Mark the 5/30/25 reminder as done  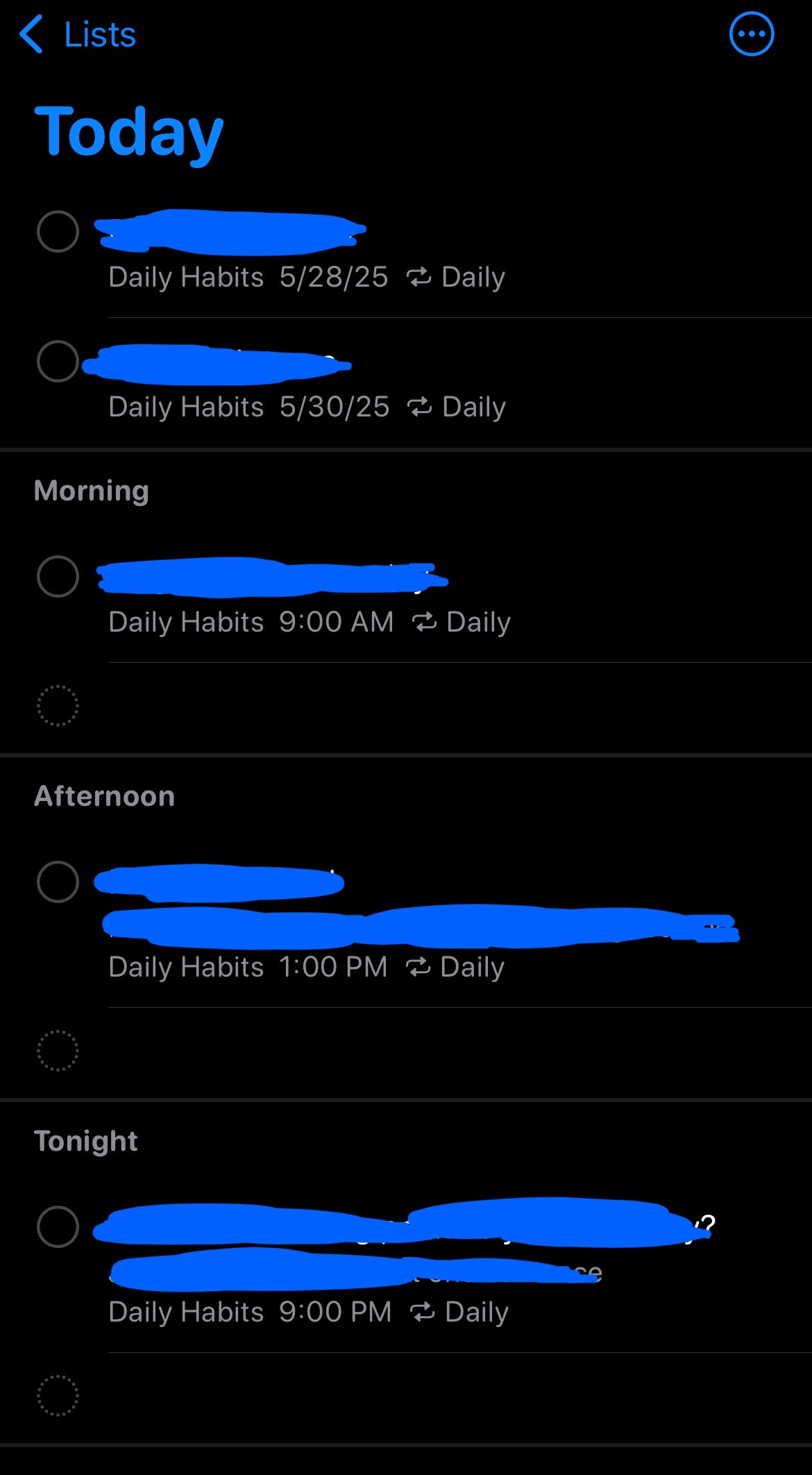pos(58,361)
